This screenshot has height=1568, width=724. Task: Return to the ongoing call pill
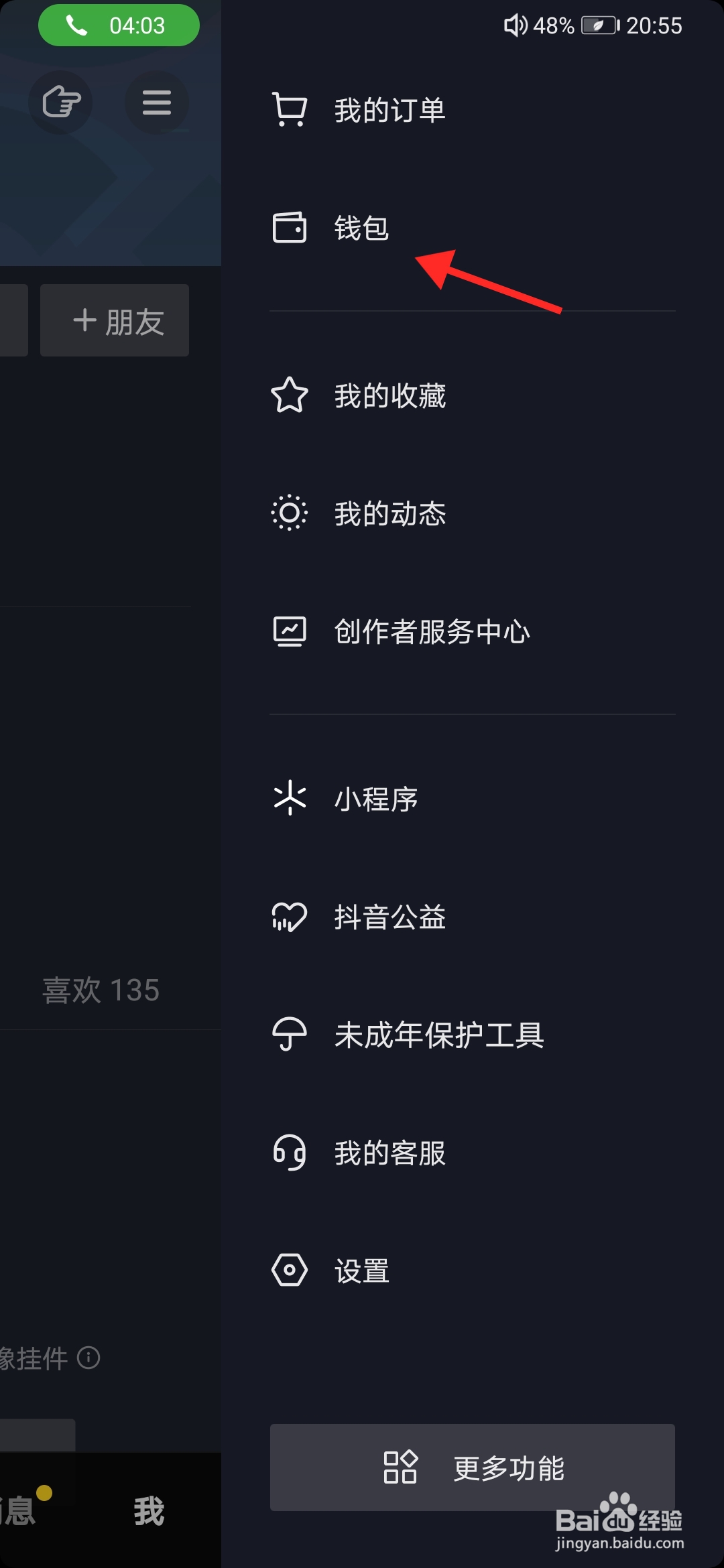coord(119,25)
